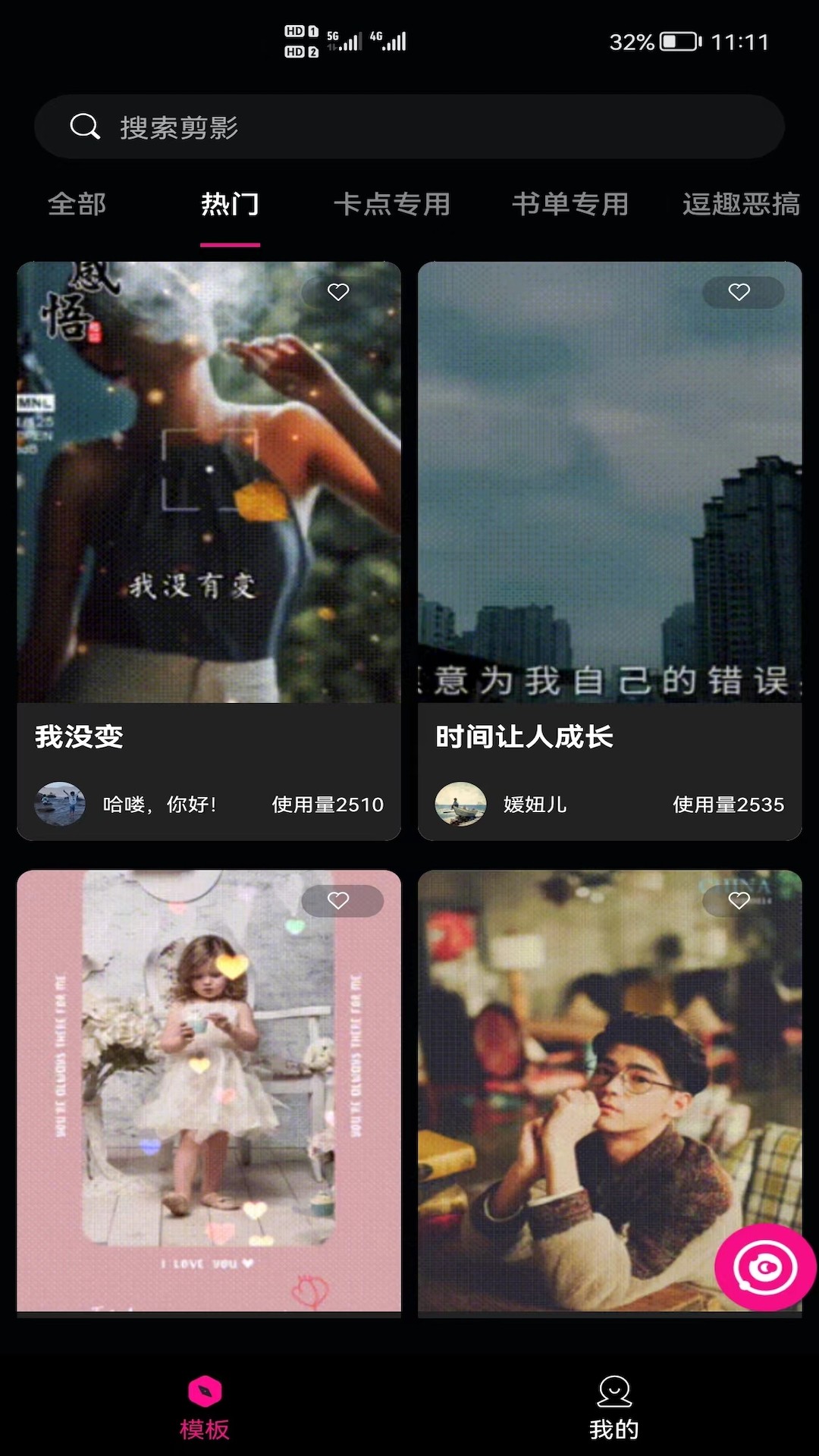Show the 逗趣恶搞 category

(740, 204)
